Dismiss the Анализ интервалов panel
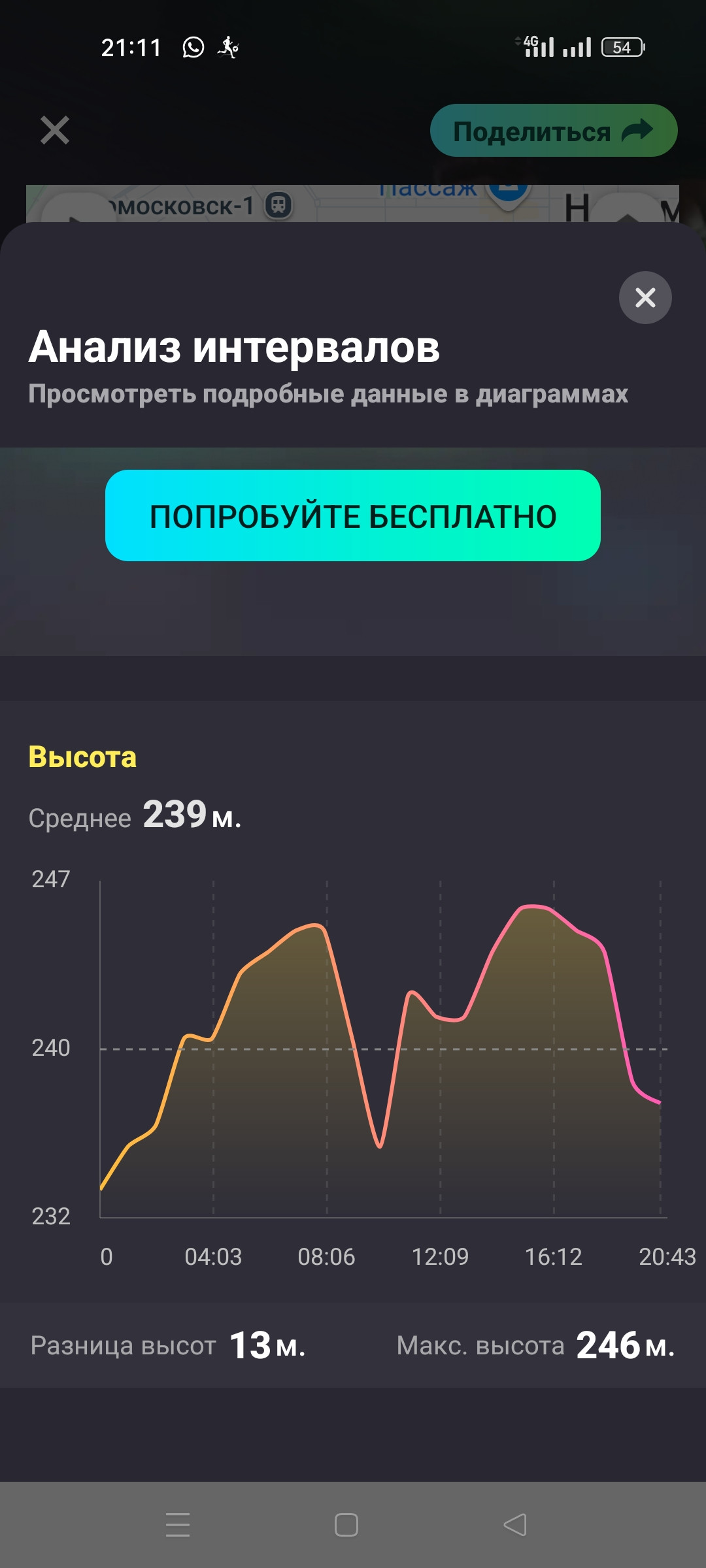 tap(645, 297)
